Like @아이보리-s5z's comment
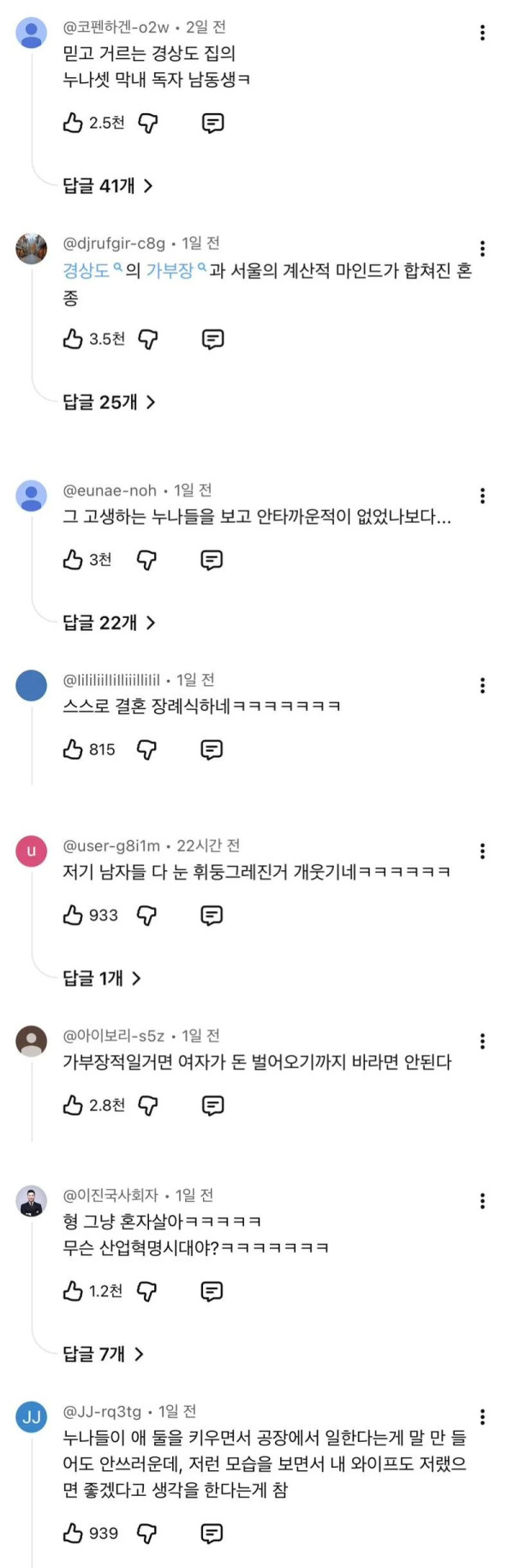Screen dimensions: 514x1568 [x=73, y=1106]
